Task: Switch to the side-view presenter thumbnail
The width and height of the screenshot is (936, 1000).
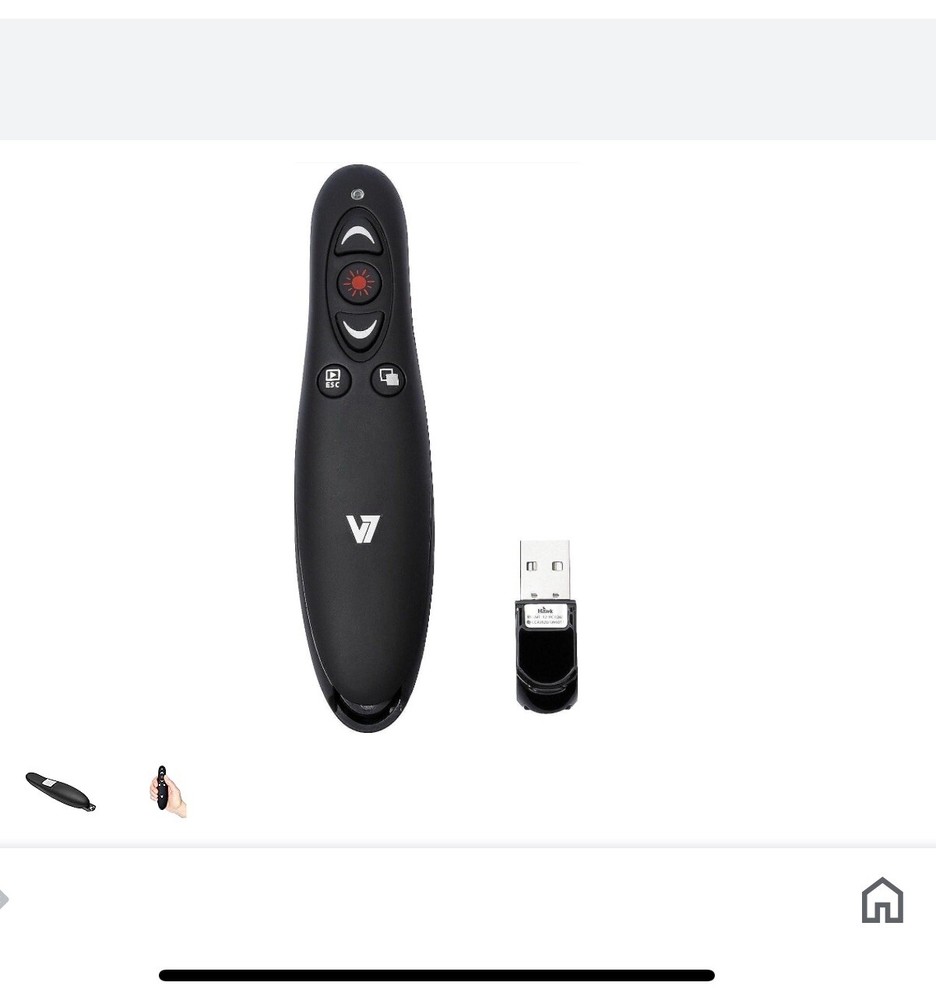Action: point(57,790)
